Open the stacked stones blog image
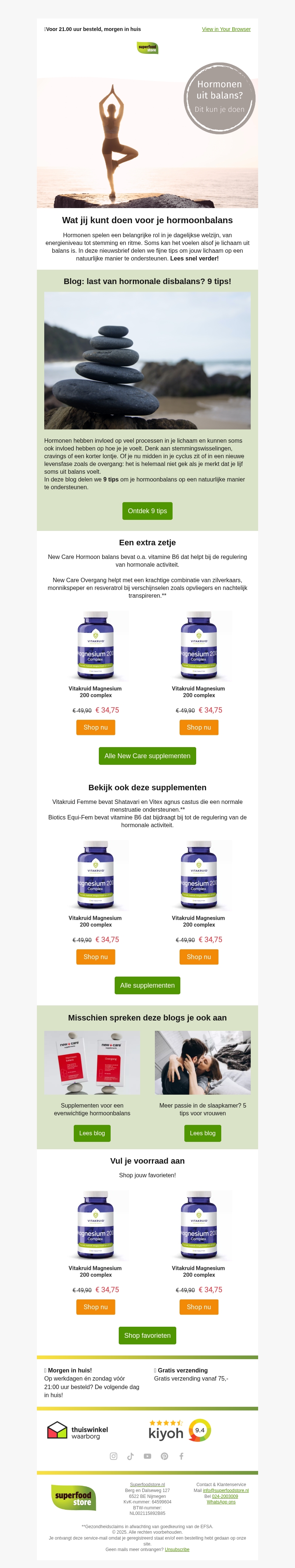 point(147,360)
